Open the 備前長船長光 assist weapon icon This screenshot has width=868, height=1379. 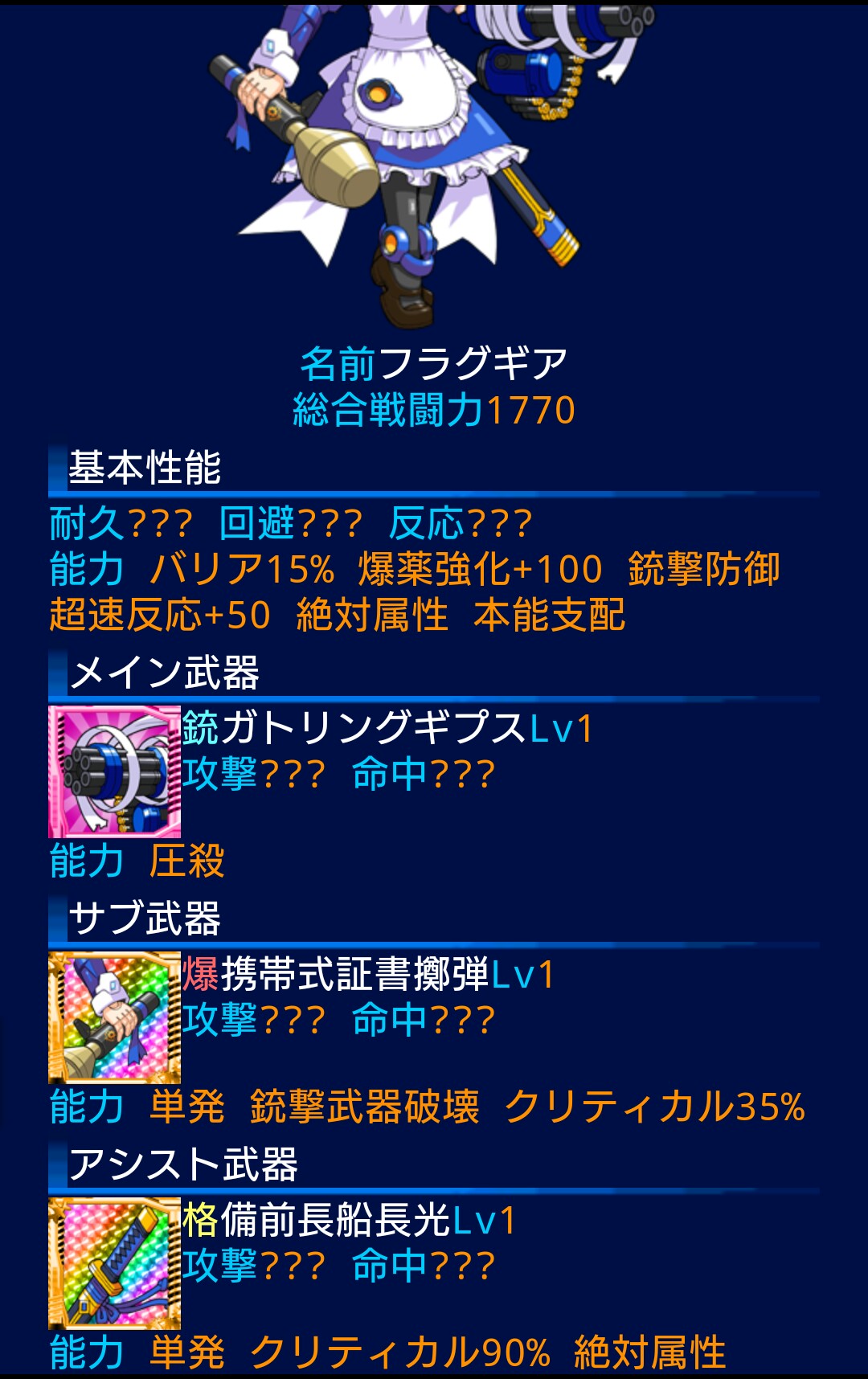(114, 1263)
